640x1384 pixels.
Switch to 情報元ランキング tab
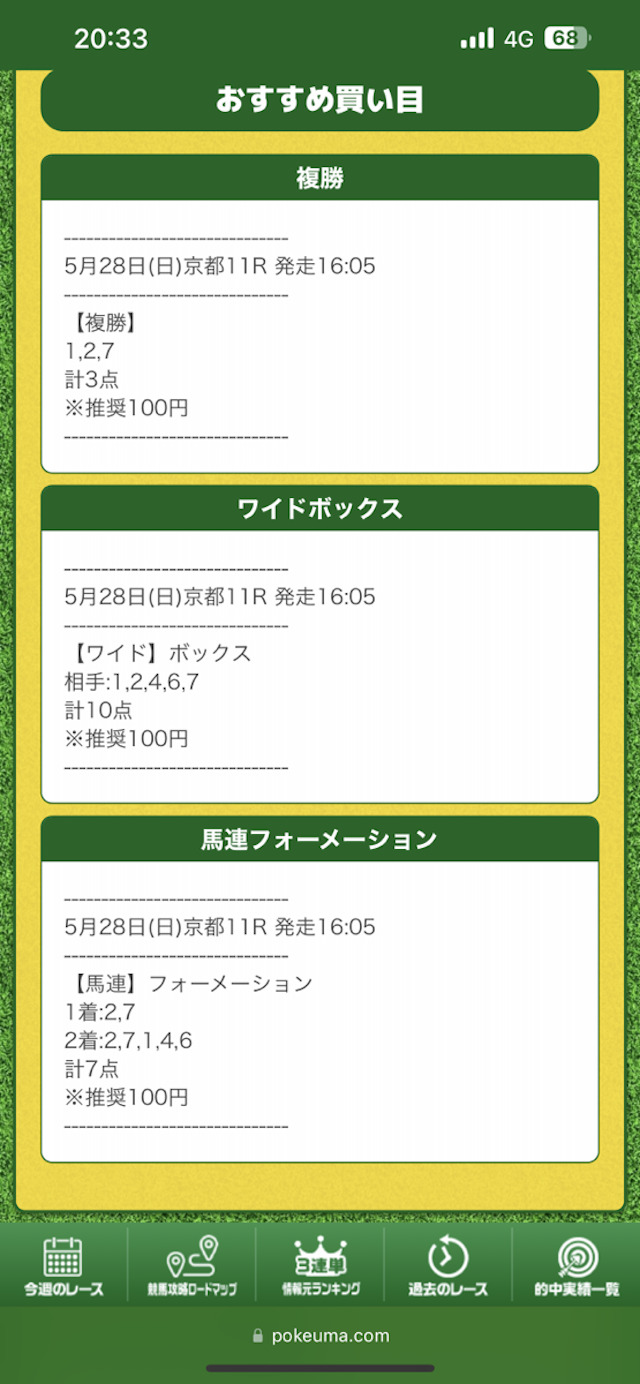click(x=320, y=1266)
